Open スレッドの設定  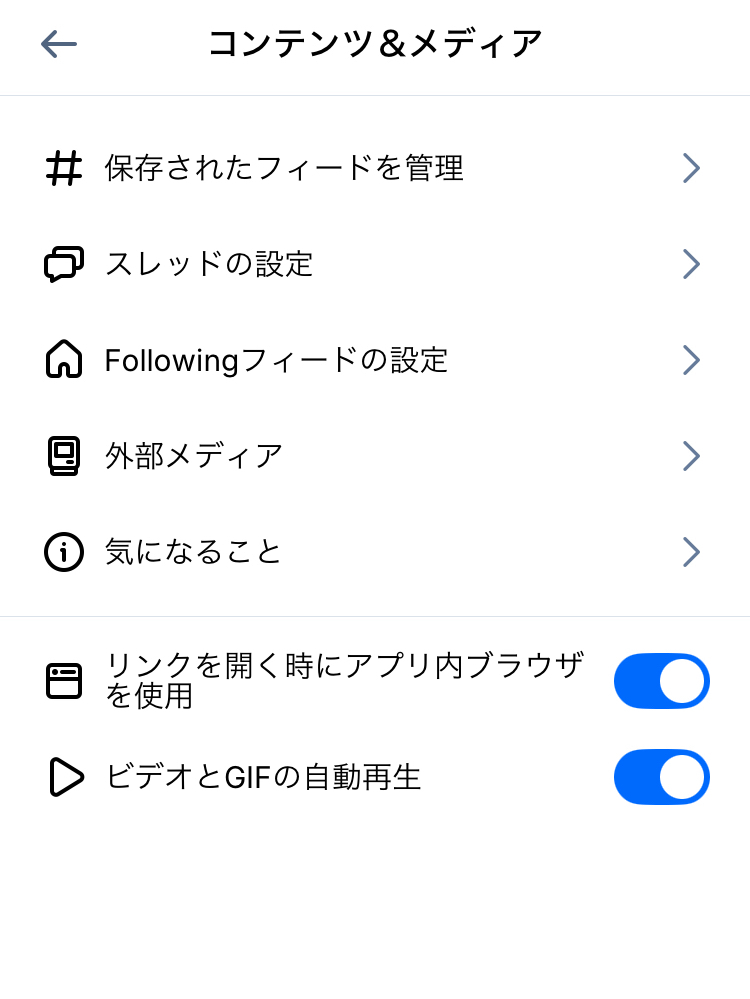[374, 264]
